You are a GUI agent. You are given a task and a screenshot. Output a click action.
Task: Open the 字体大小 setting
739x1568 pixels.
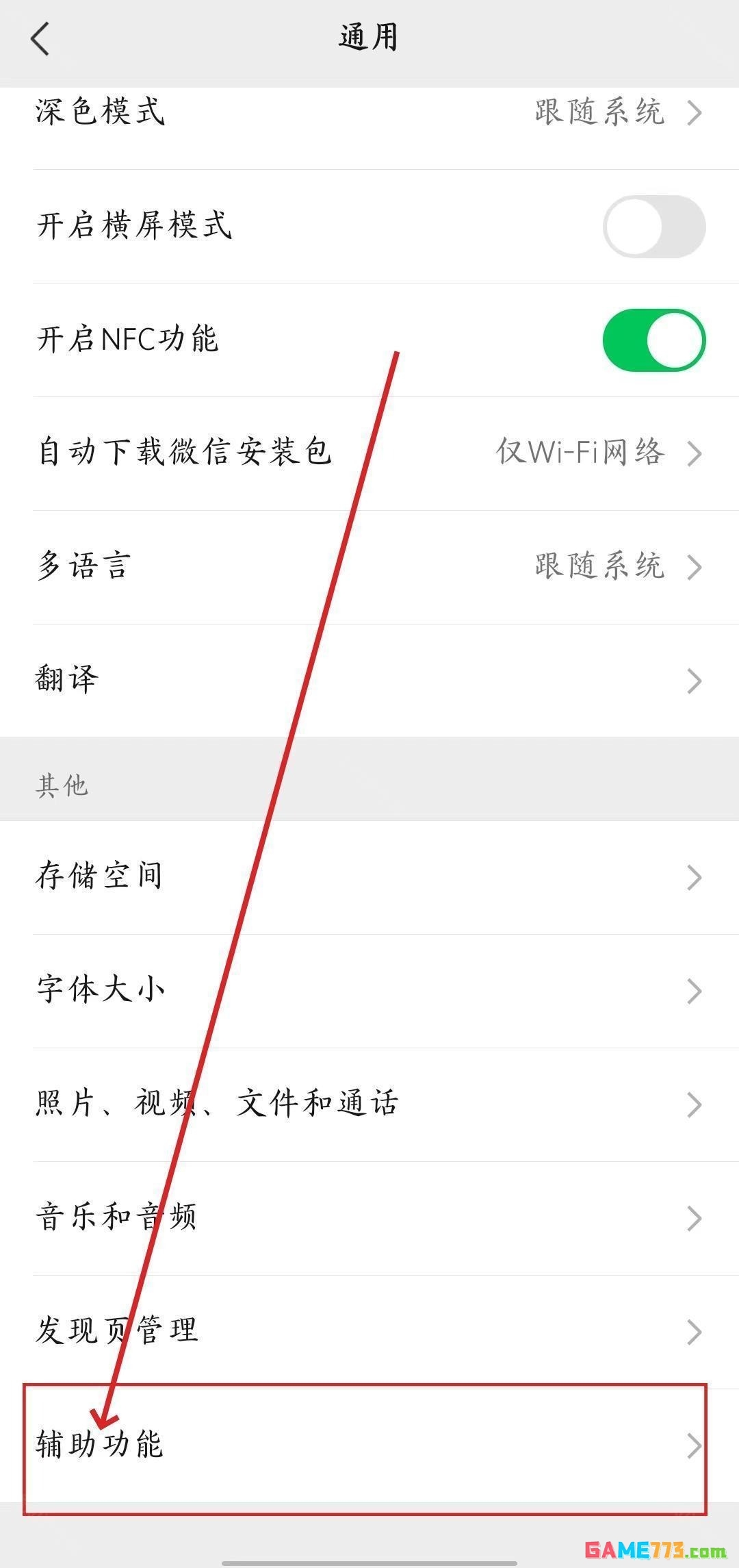(369, 991)
